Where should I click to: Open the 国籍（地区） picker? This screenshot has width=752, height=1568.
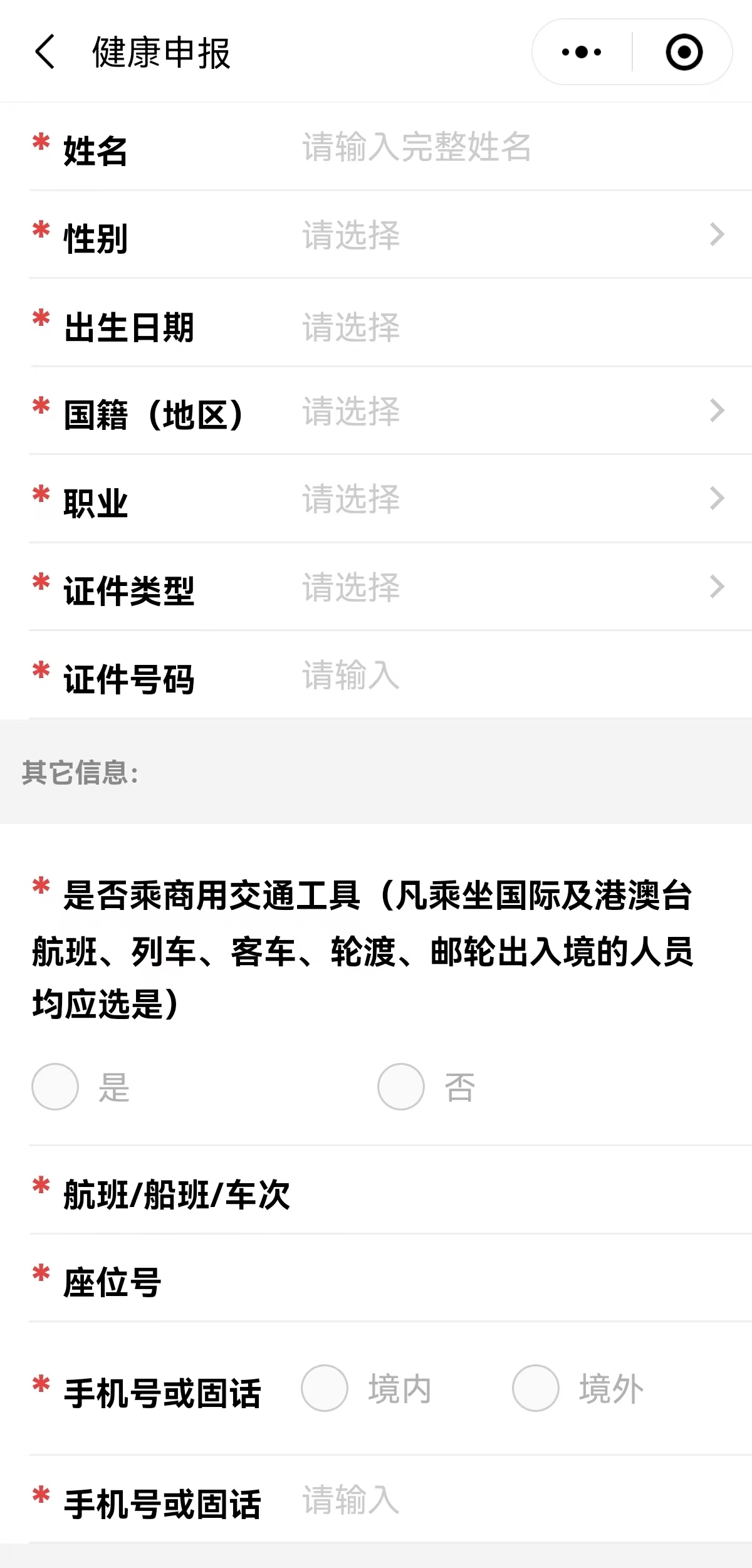pyautogui.click(x=501, y=411)
